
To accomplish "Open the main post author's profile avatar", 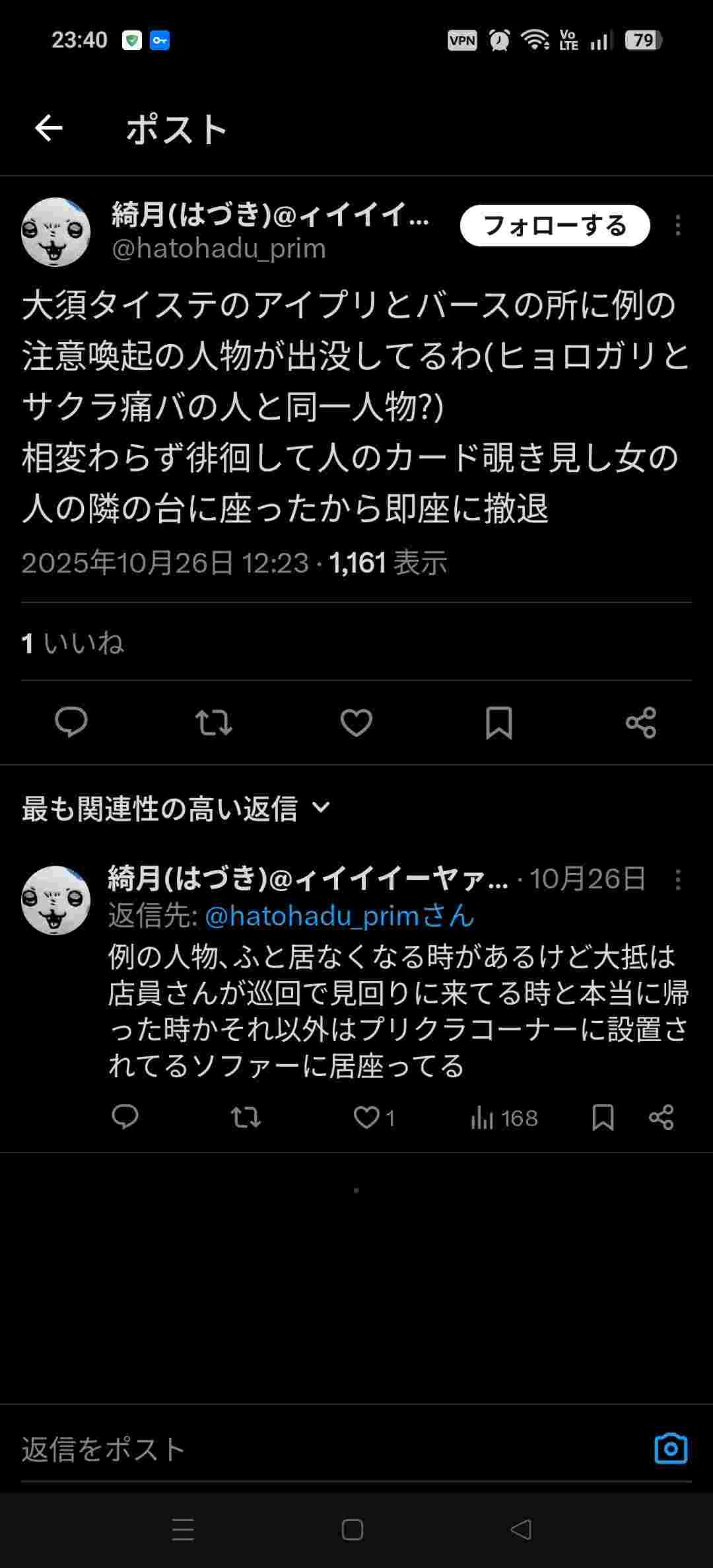I will [55, 232].
